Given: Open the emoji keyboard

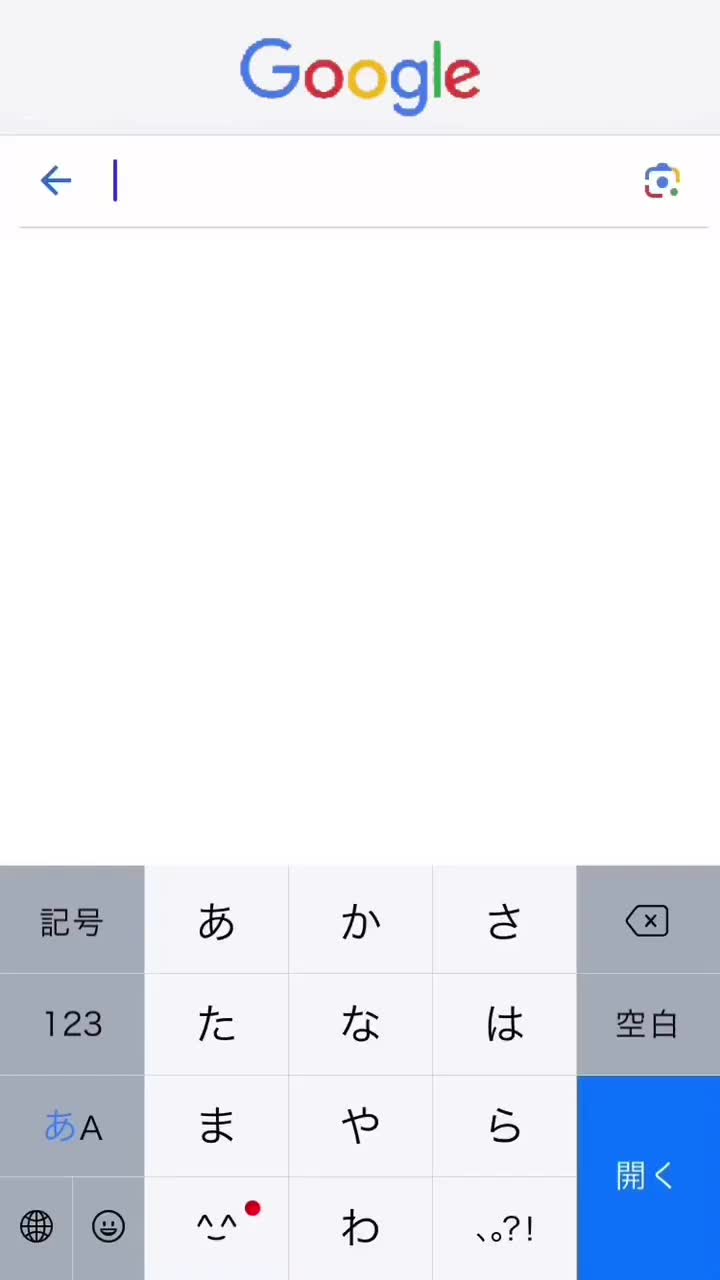Looking at the screenshot, I should pyautogui.click(x=108, y=1226).
